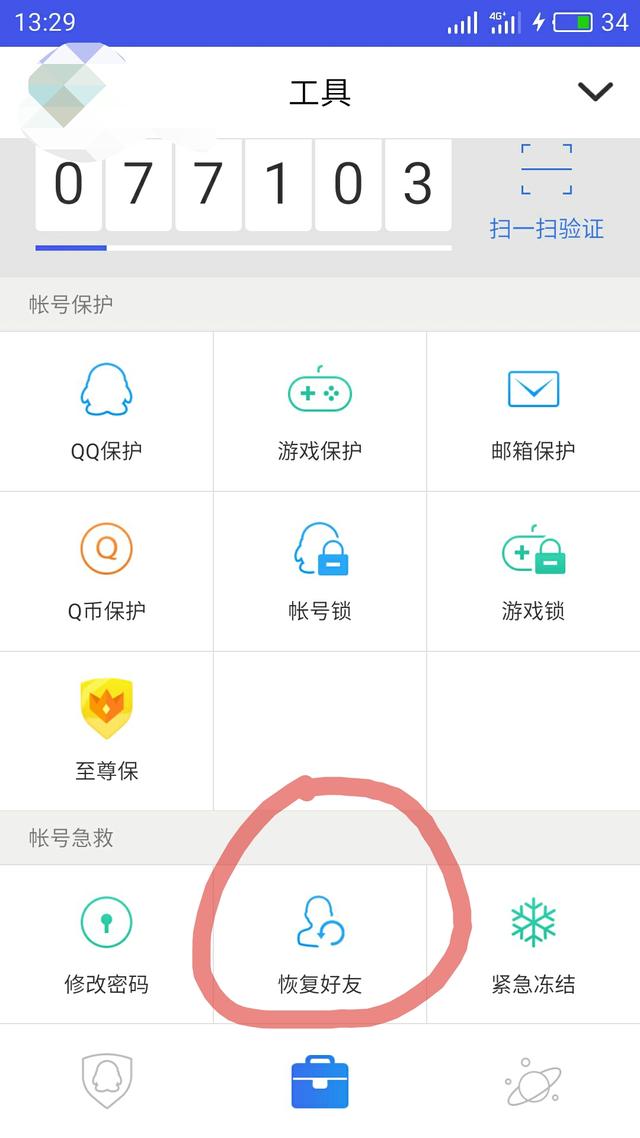Open Q币保护 option

[106, 571]
